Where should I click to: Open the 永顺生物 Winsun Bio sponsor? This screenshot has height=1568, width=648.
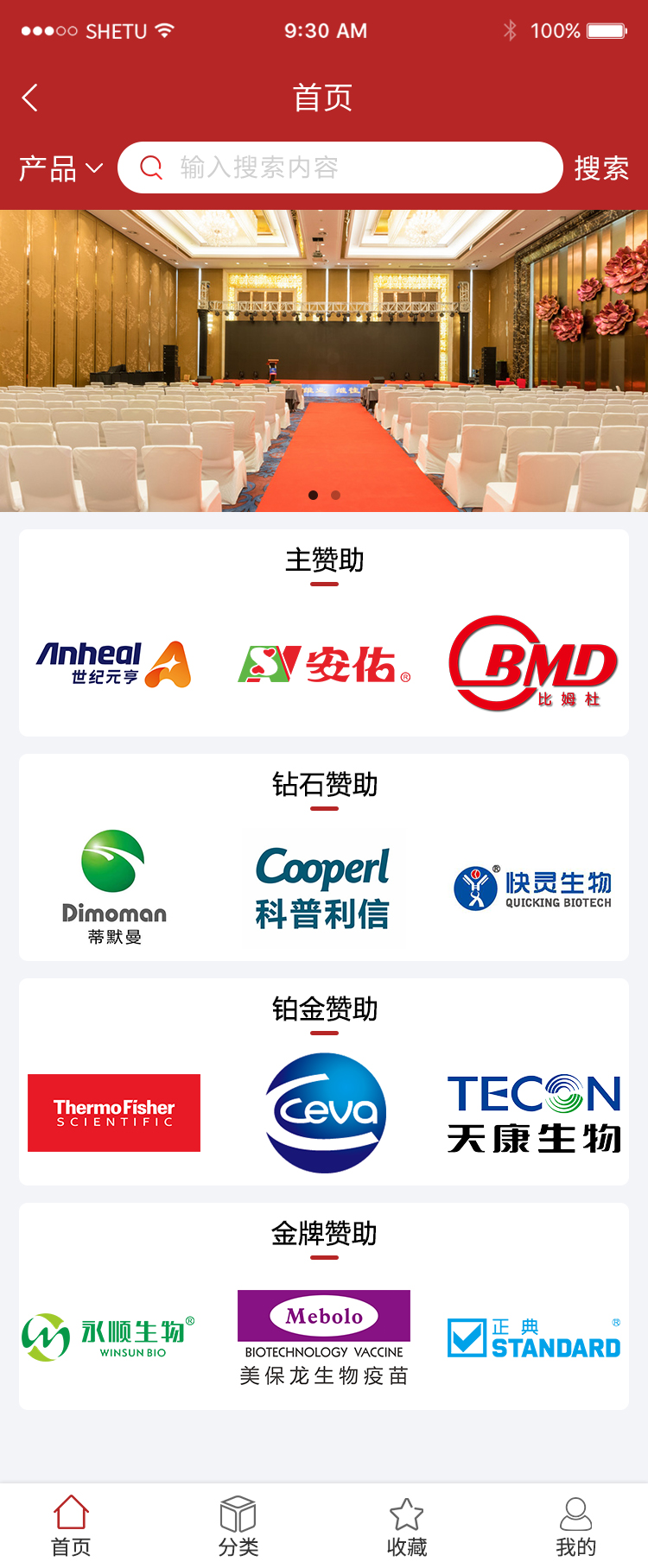[108, 1337]
